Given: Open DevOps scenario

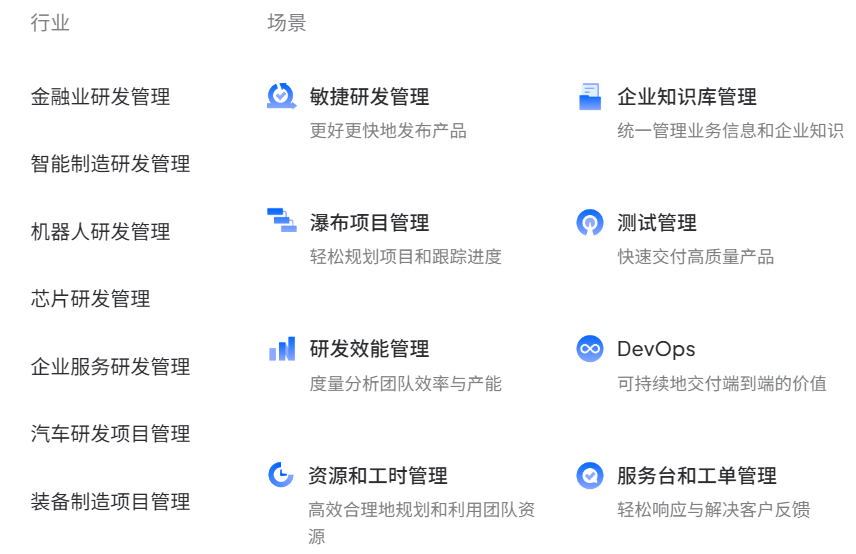Looking at the screenshot, I should [656, 349].
